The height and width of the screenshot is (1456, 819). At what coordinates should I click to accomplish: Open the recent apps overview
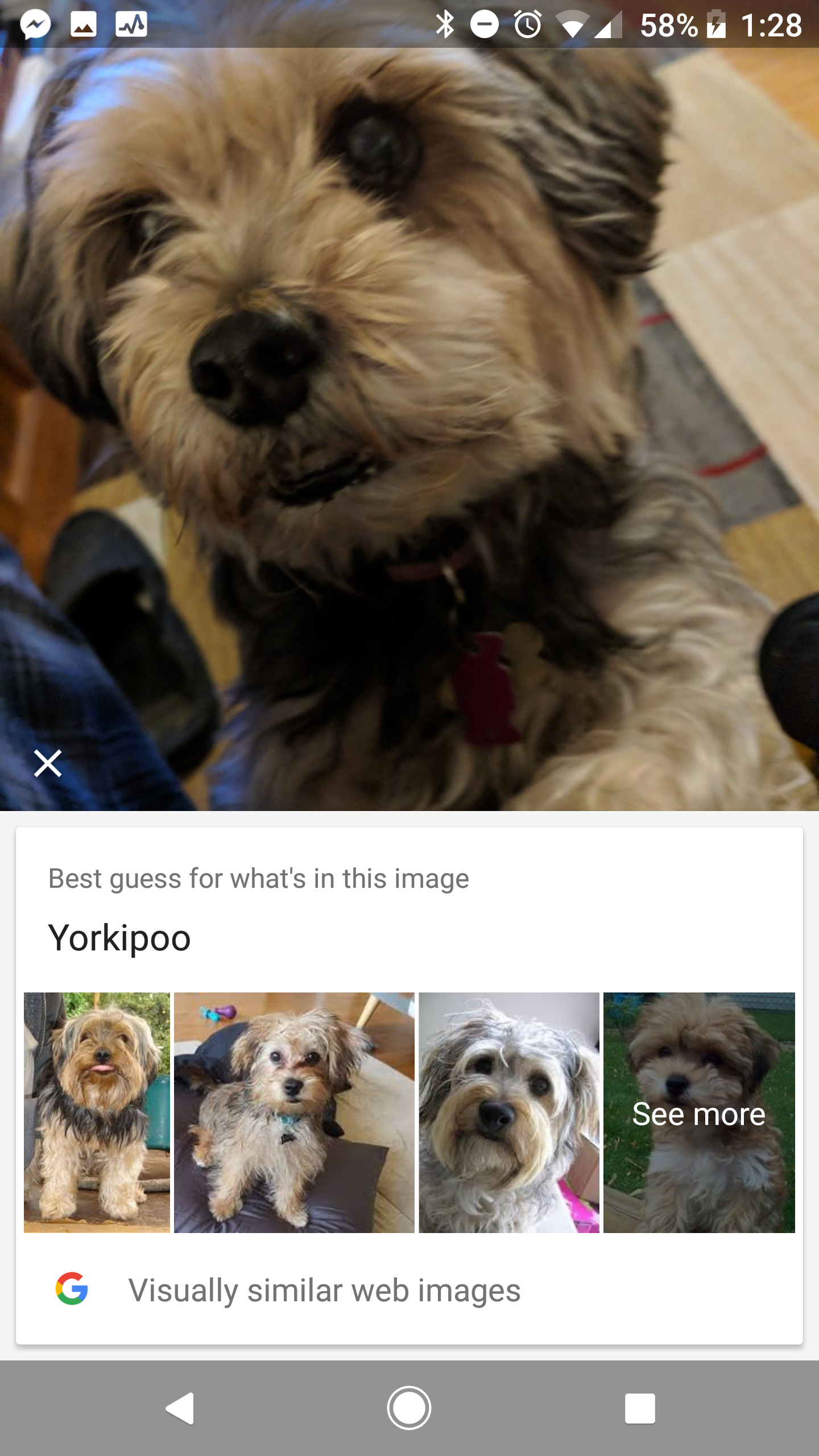(x=640, y=1408)
